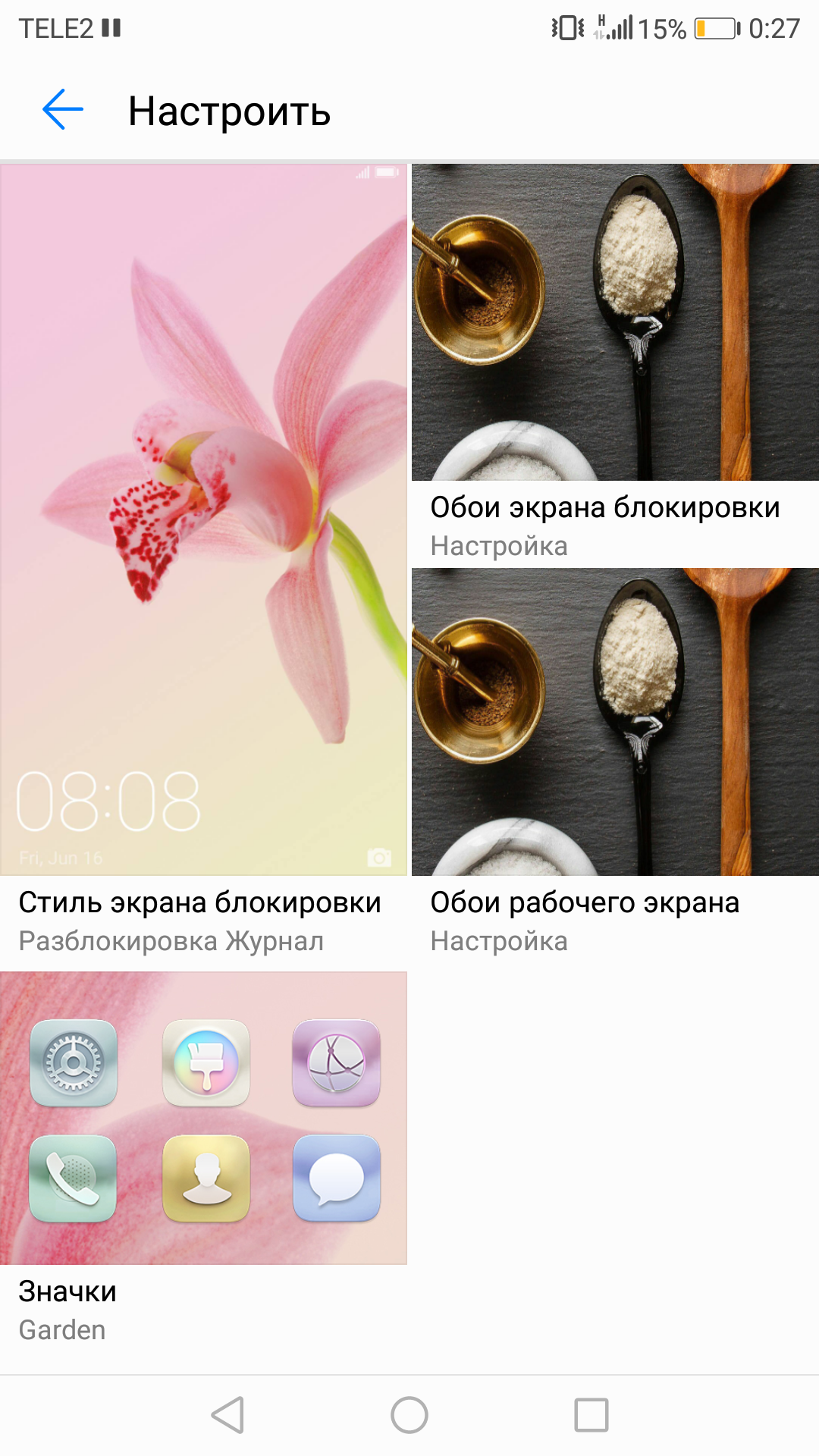
Task: Open Стиль экрана блокировки tile
Action: coord(203,566)
